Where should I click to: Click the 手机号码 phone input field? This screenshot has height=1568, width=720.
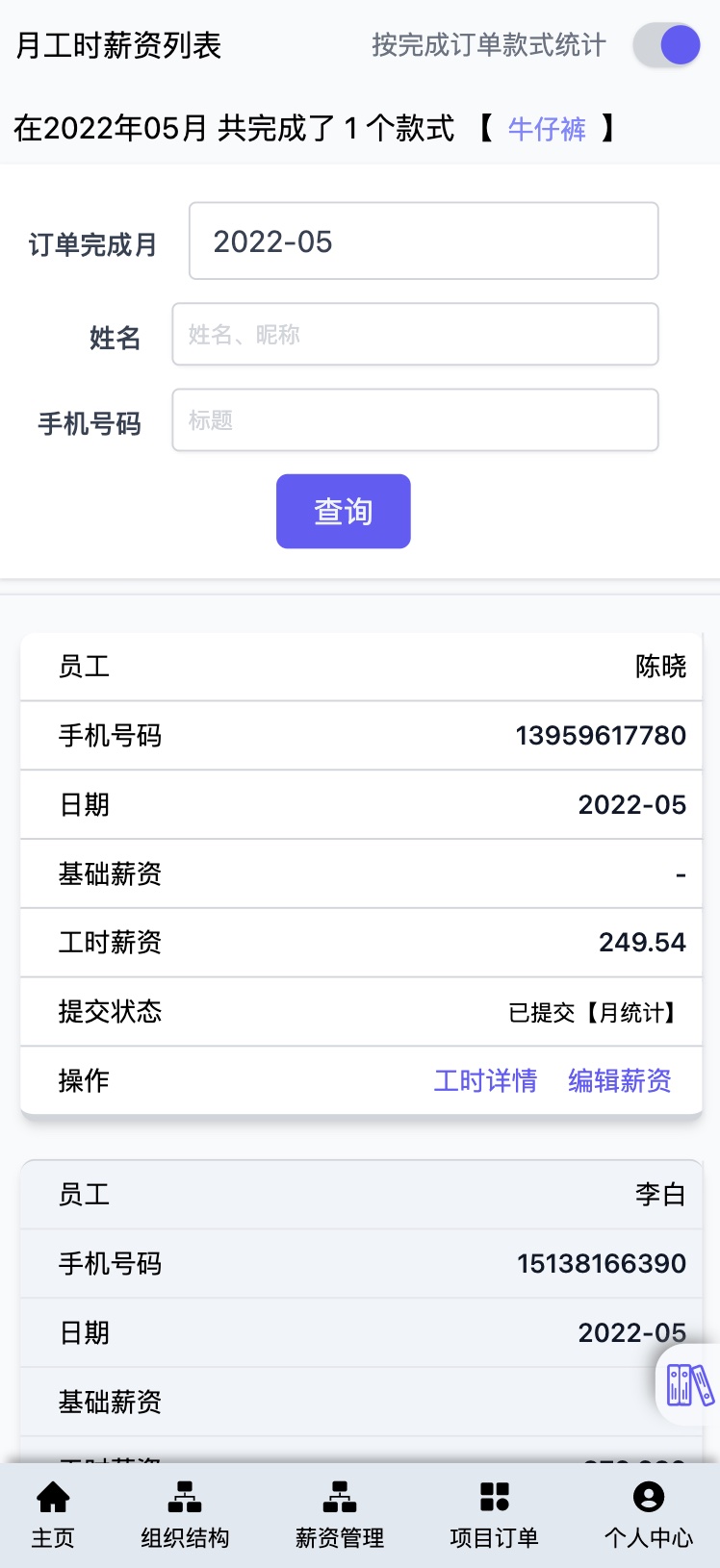[415, 419]
